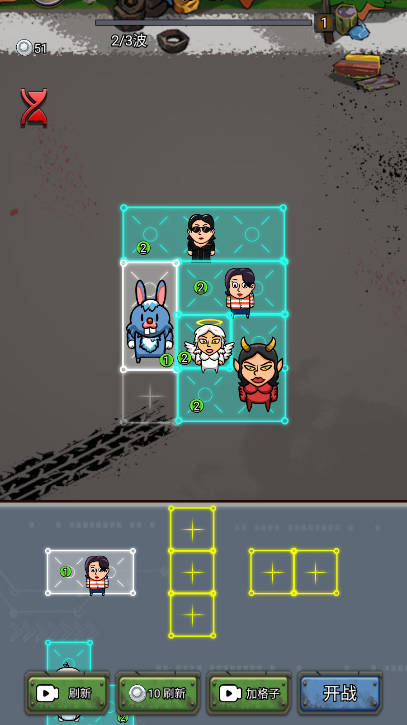Tap the red hourglass speed icon
The width and height of the screenshot is (407, 725).
(34, 107)
